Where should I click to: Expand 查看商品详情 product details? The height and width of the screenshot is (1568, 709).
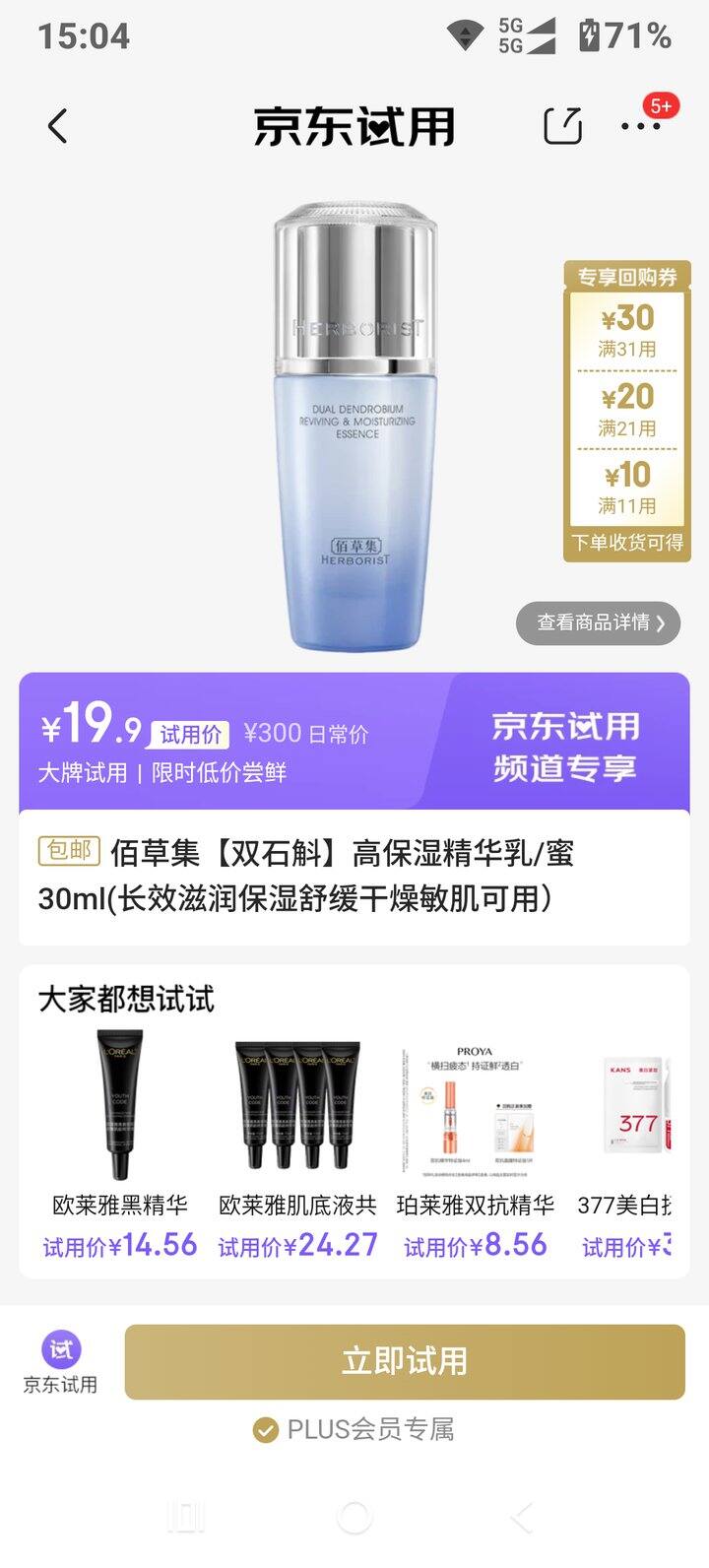pos(598,623)
